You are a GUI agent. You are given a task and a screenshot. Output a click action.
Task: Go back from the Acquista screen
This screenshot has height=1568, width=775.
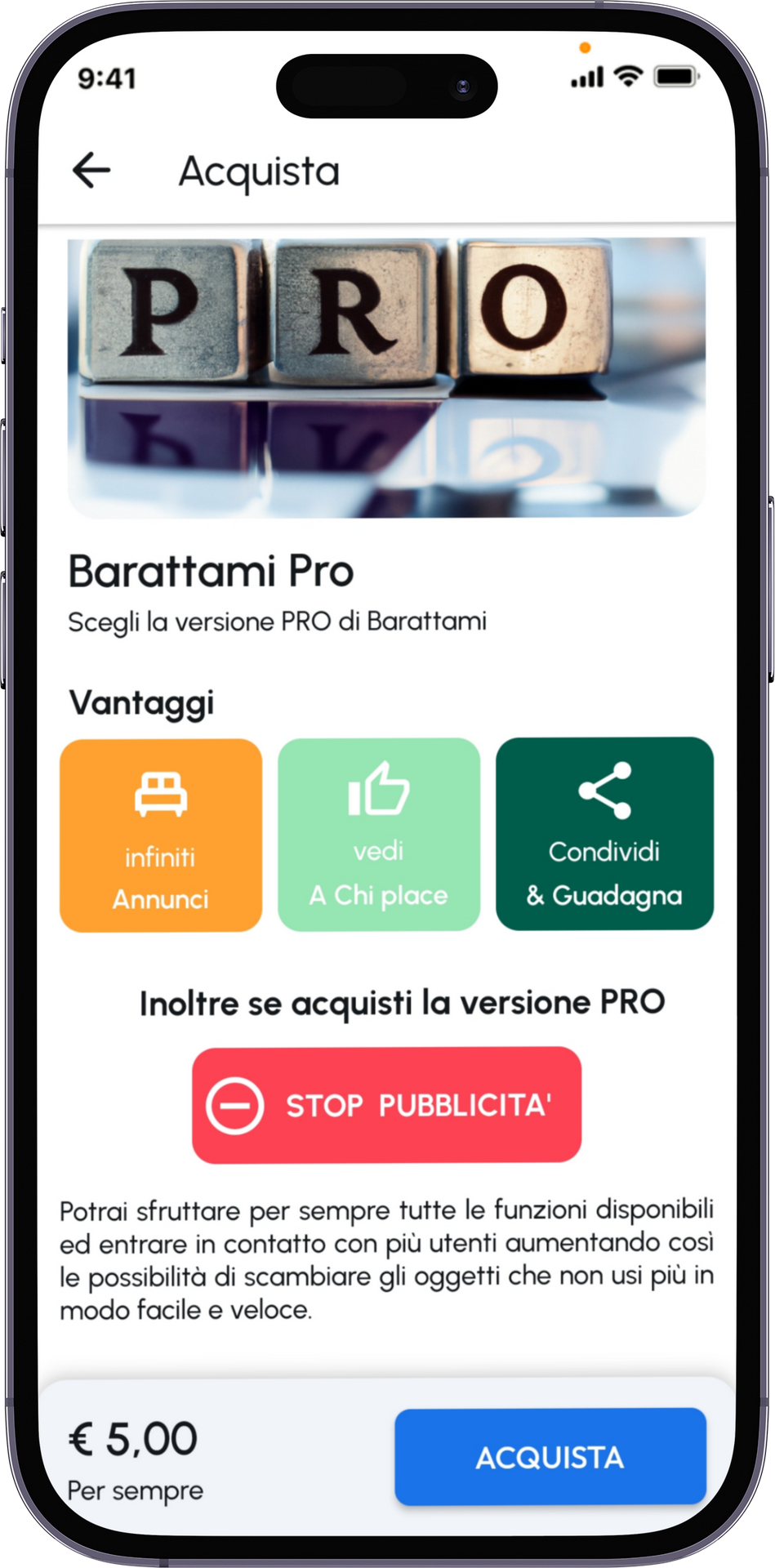point(91,170)
